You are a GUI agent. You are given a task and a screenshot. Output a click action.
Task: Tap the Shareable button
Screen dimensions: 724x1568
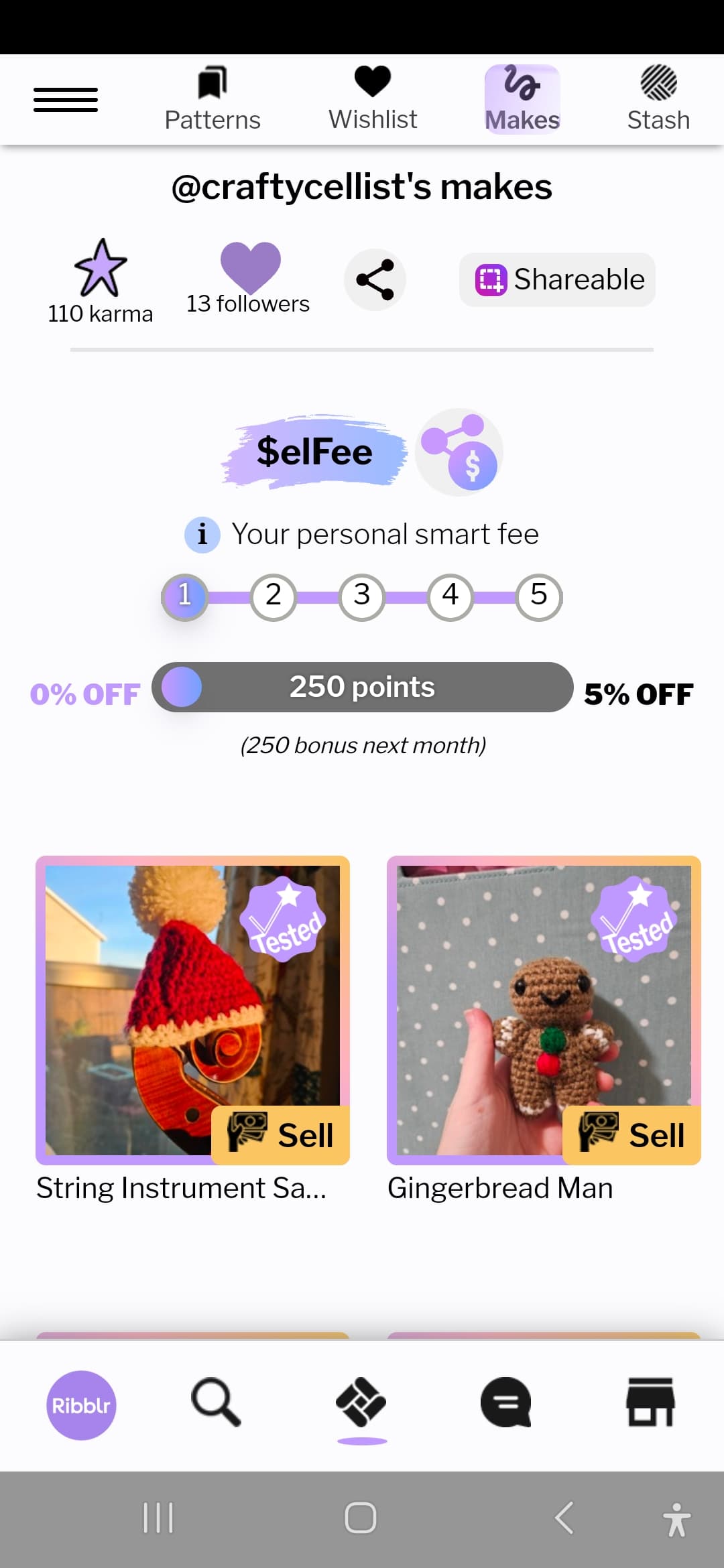557,279
